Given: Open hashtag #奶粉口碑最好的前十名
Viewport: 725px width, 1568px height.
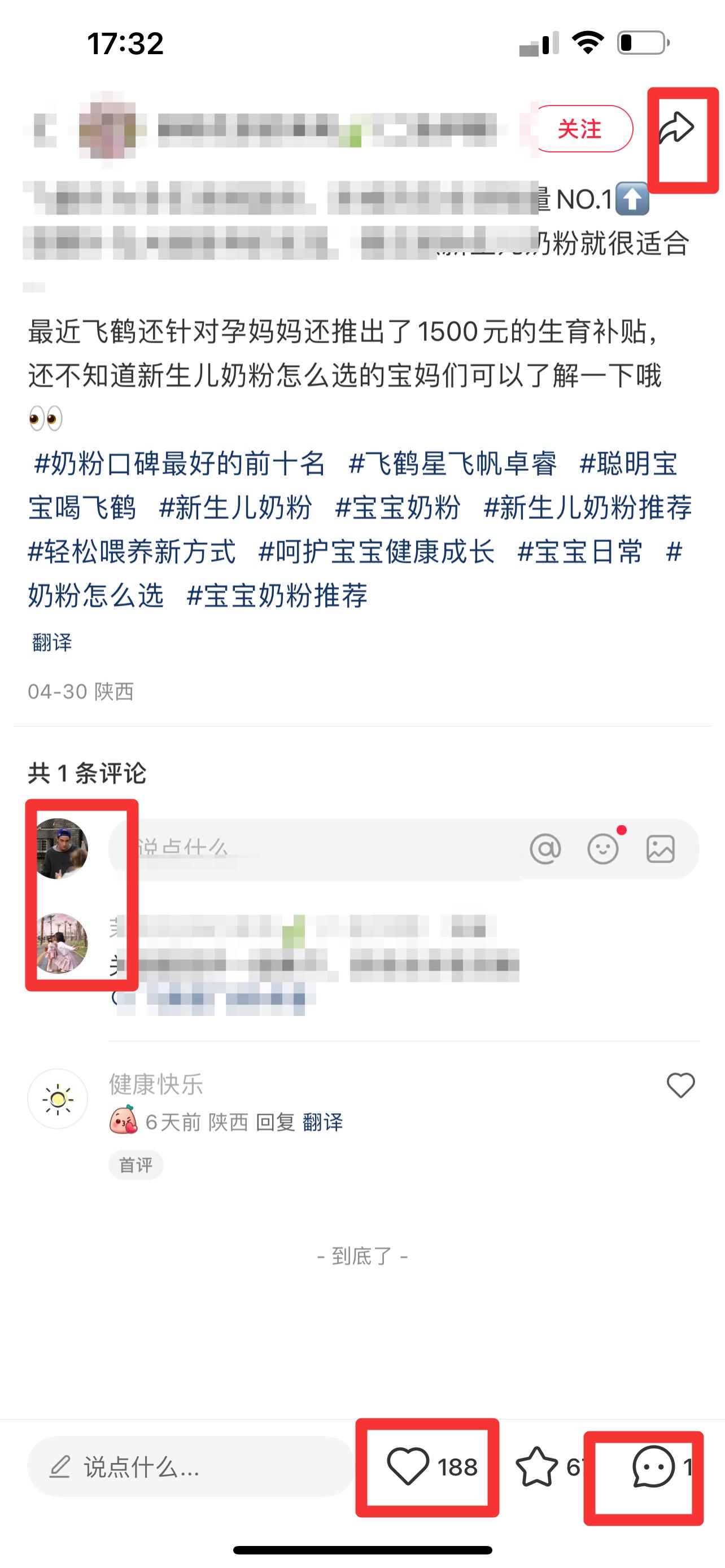Looking at the screenshot, I should click(180, 464).
